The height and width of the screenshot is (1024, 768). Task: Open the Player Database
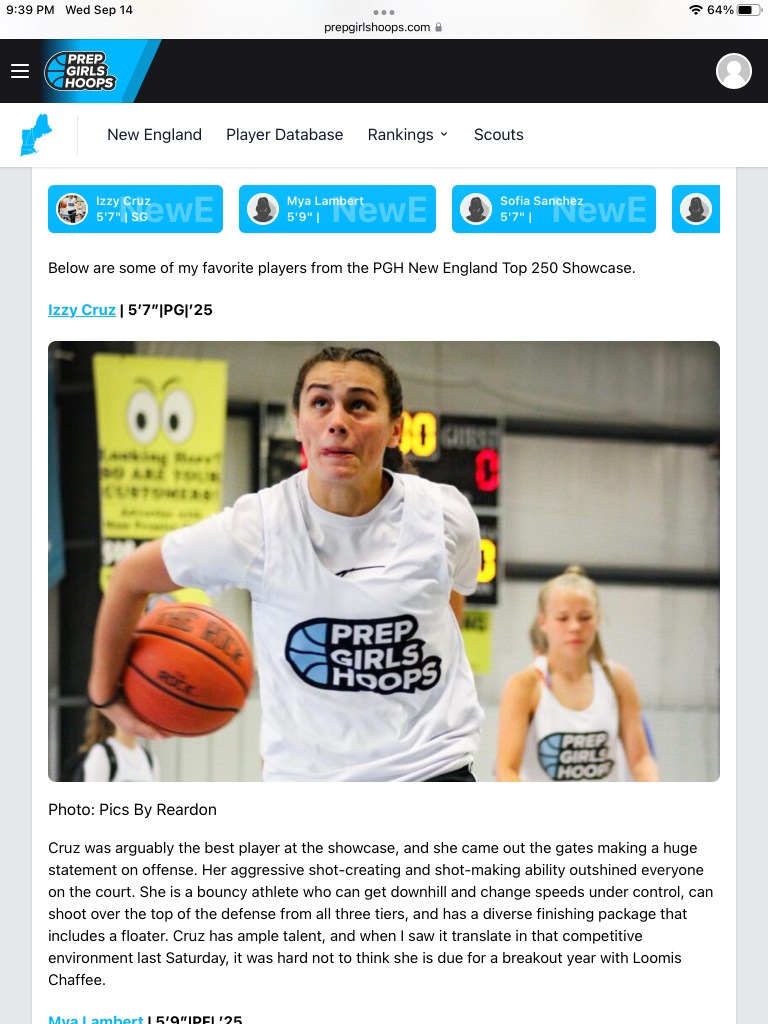pos(284,135)
